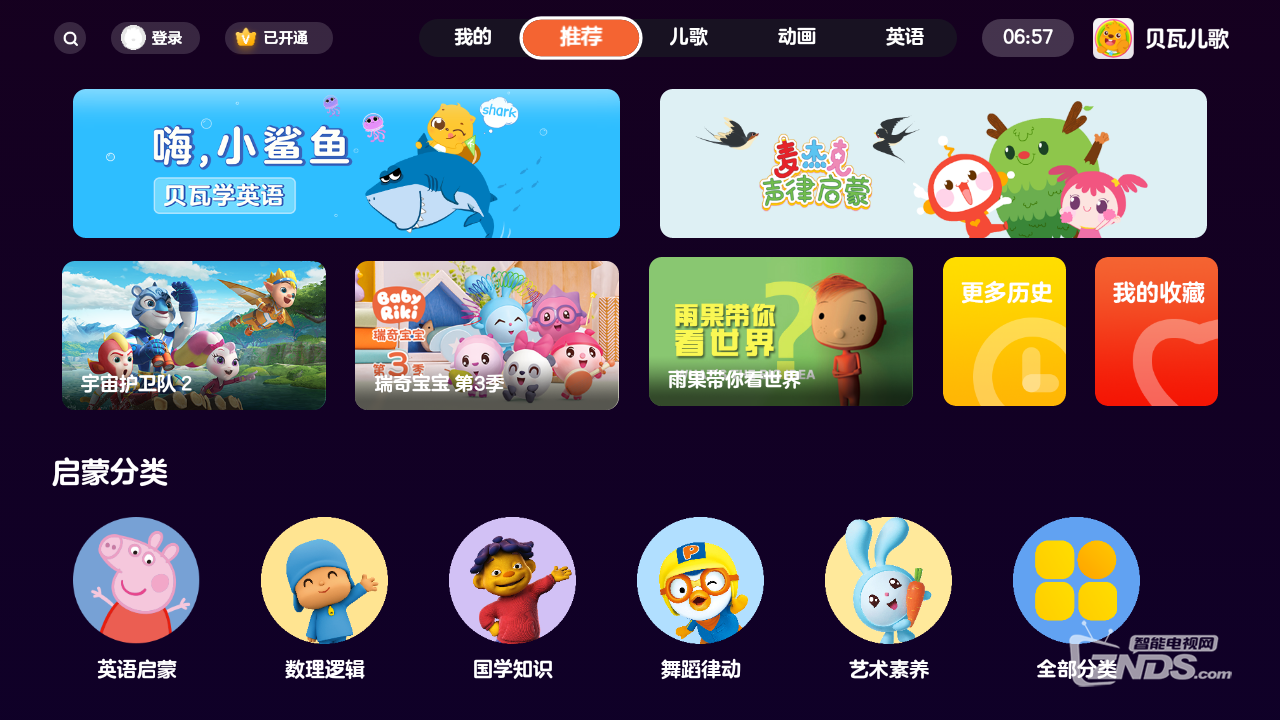Open the 英语 tab
Screen dimensions: 1280x720
pyautogui.click(x=905, y=38)
